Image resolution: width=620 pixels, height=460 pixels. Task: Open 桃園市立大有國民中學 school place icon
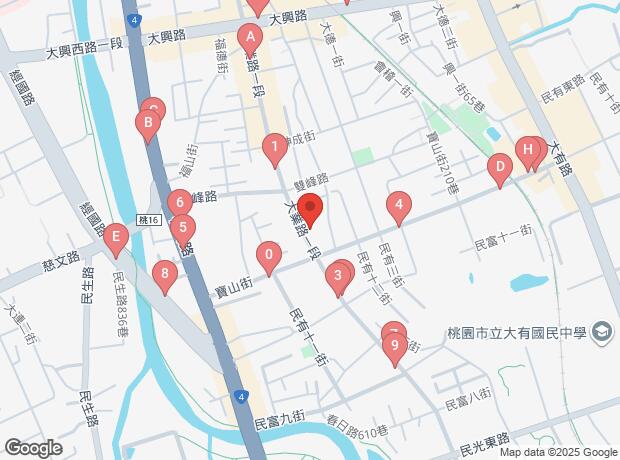click(601, 331)
